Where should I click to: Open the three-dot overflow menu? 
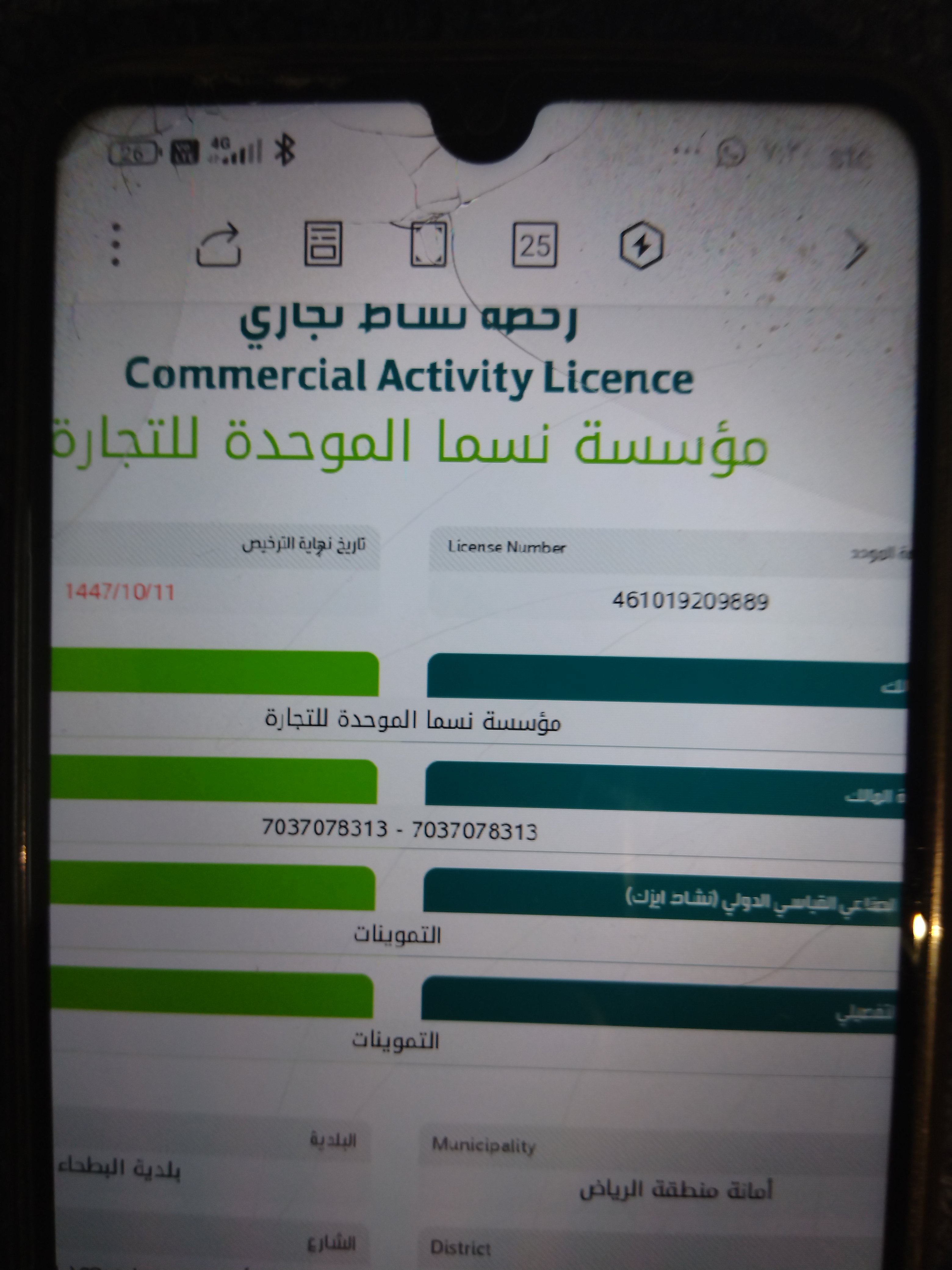pyautogui.click(x=115, y=245)
